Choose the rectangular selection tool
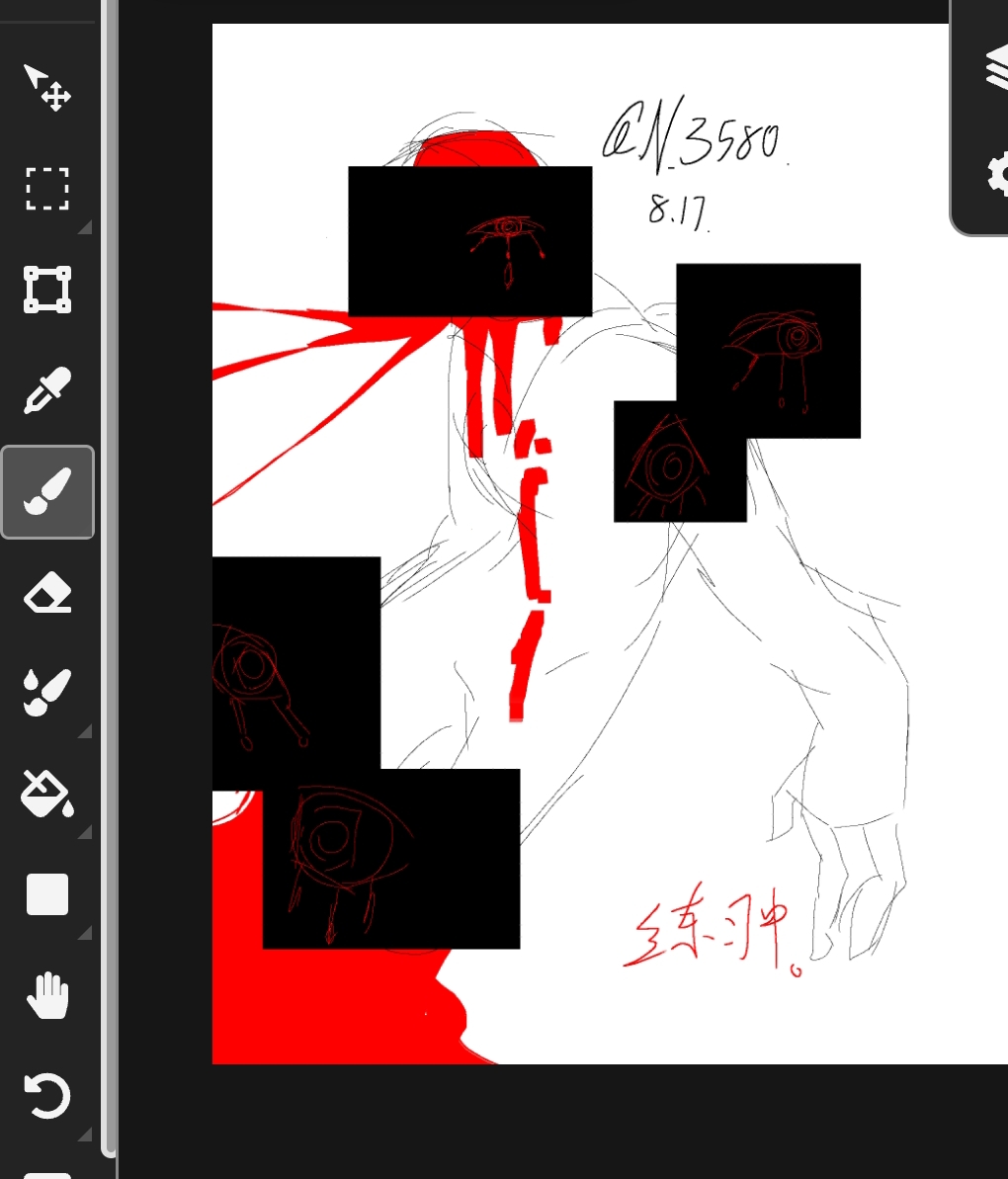Image resolution: width=1008 pixels, height=1179 pixels. [47, 188]
